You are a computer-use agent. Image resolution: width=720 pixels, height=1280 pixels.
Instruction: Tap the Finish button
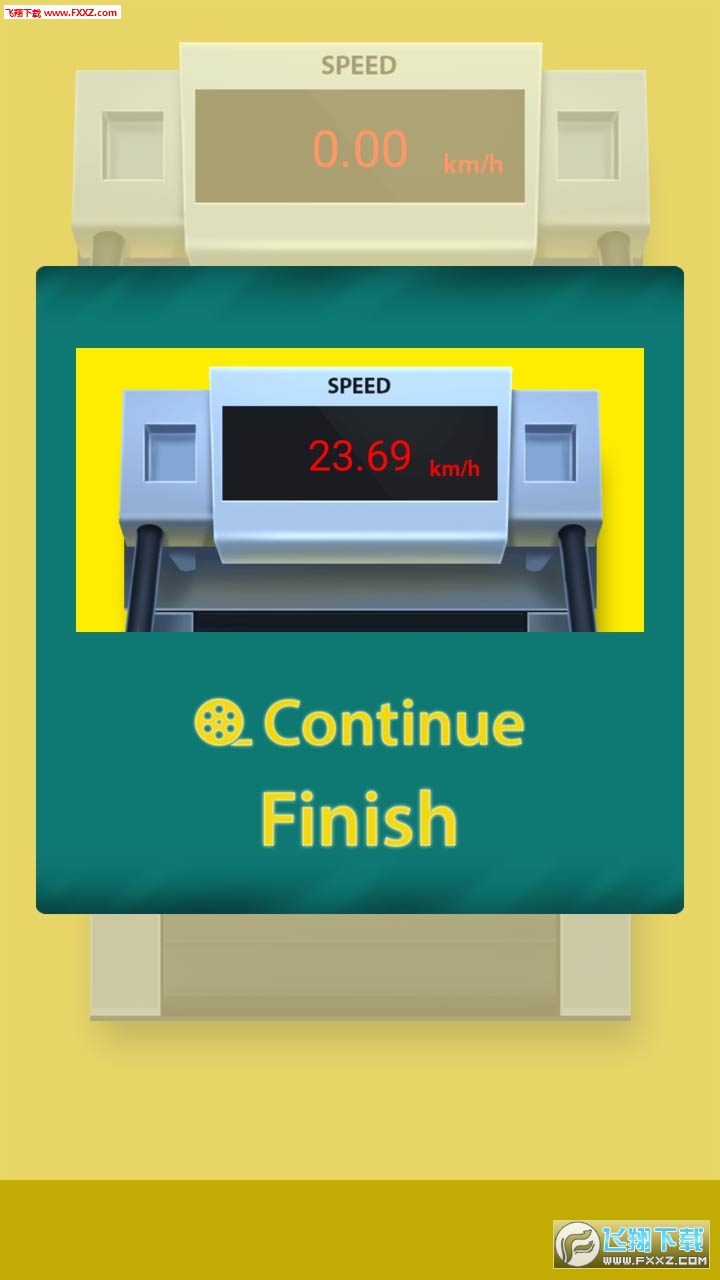(359, 818)
